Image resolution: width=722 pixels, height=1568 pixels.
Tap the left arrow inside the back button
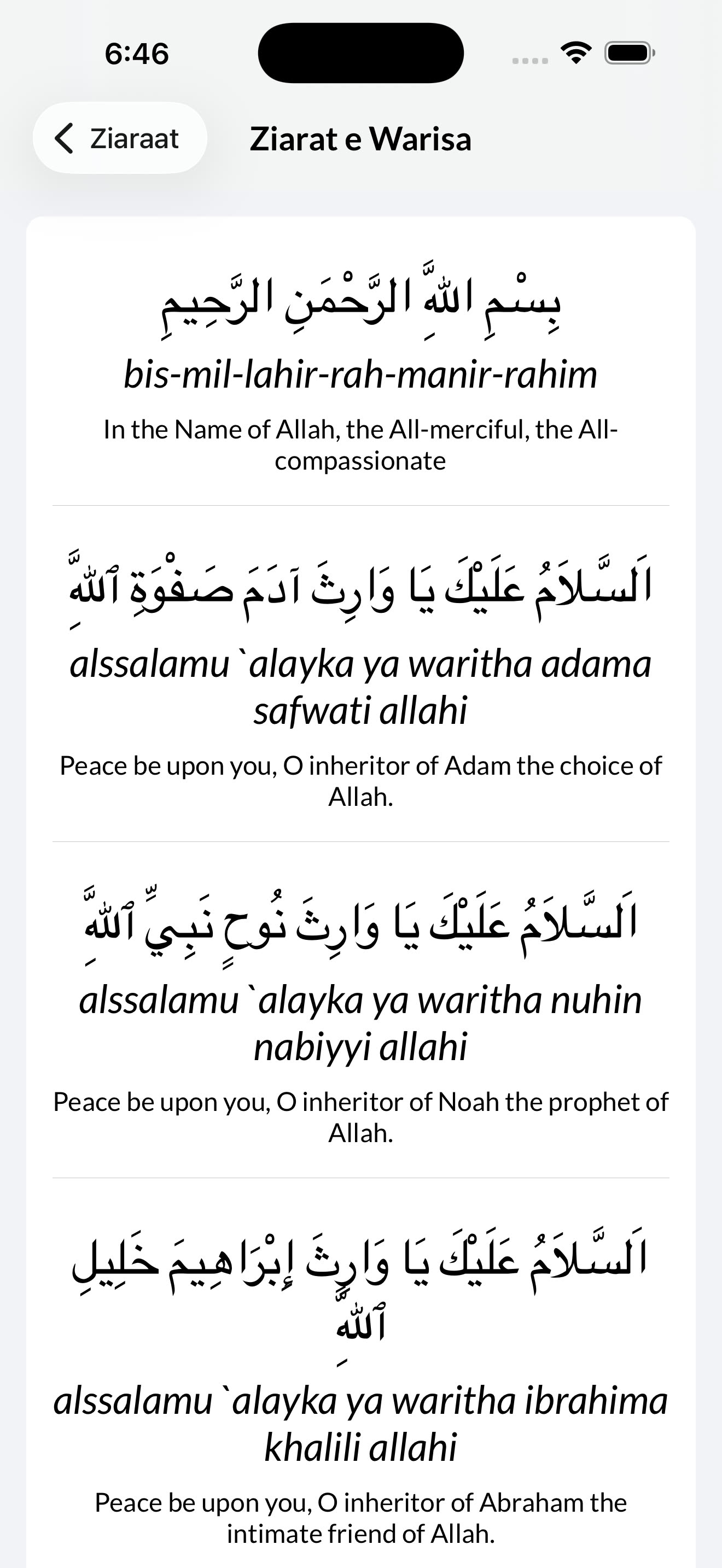[65, 139]
